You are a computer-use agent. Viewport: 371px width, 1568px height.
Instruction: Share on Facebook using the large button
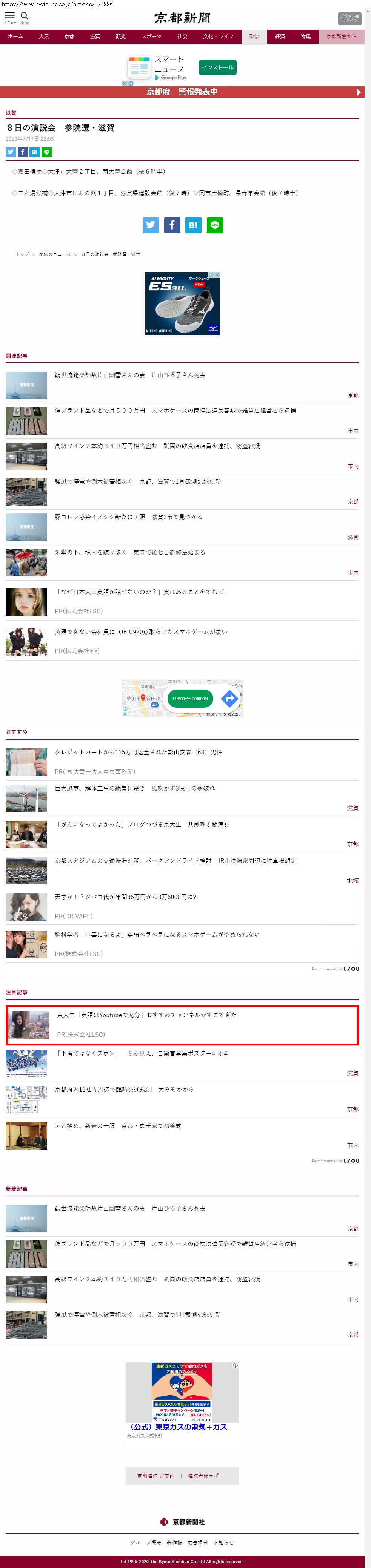[172, 225]
